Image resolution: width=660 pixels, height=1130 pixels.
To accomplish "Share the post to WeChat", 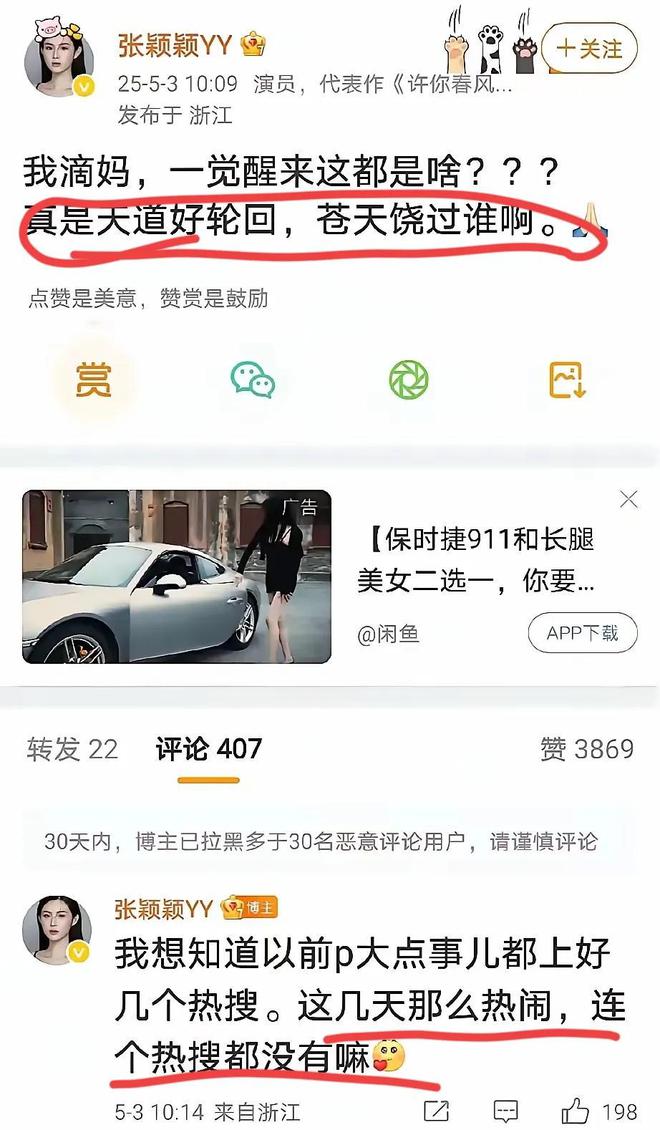I will pos(252,379).
